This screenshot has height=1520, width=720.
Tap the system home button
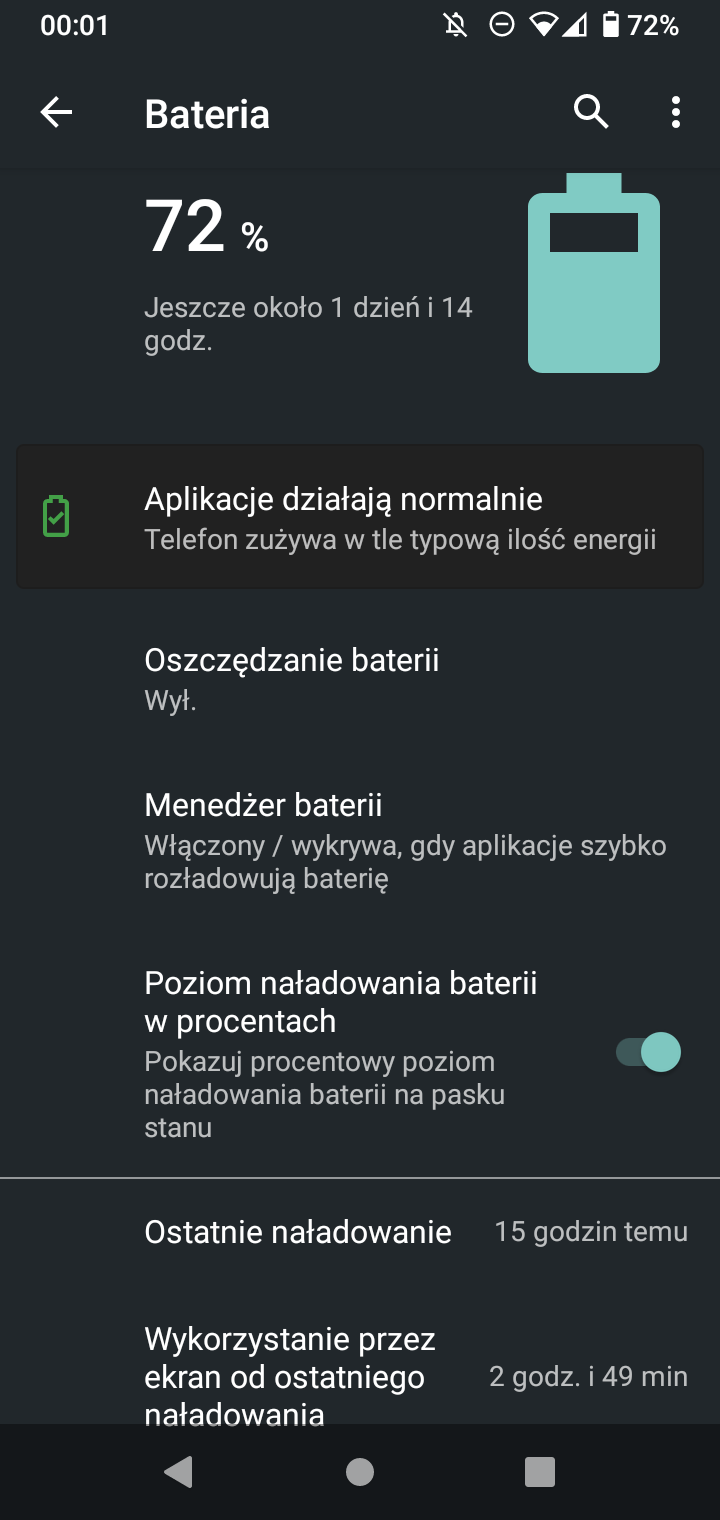(x=360, y=1472)
